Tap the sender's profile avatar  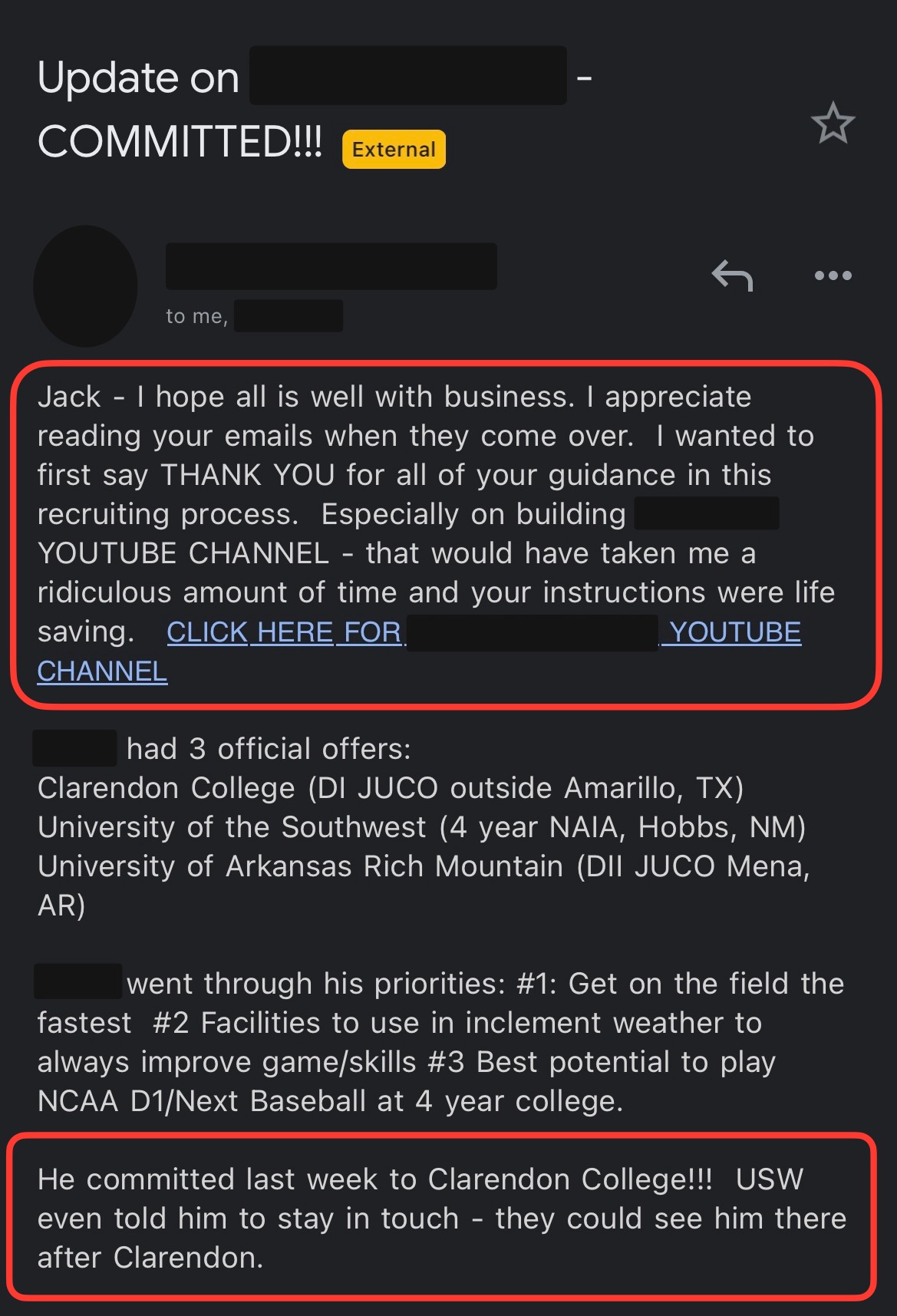pos(85,285)
